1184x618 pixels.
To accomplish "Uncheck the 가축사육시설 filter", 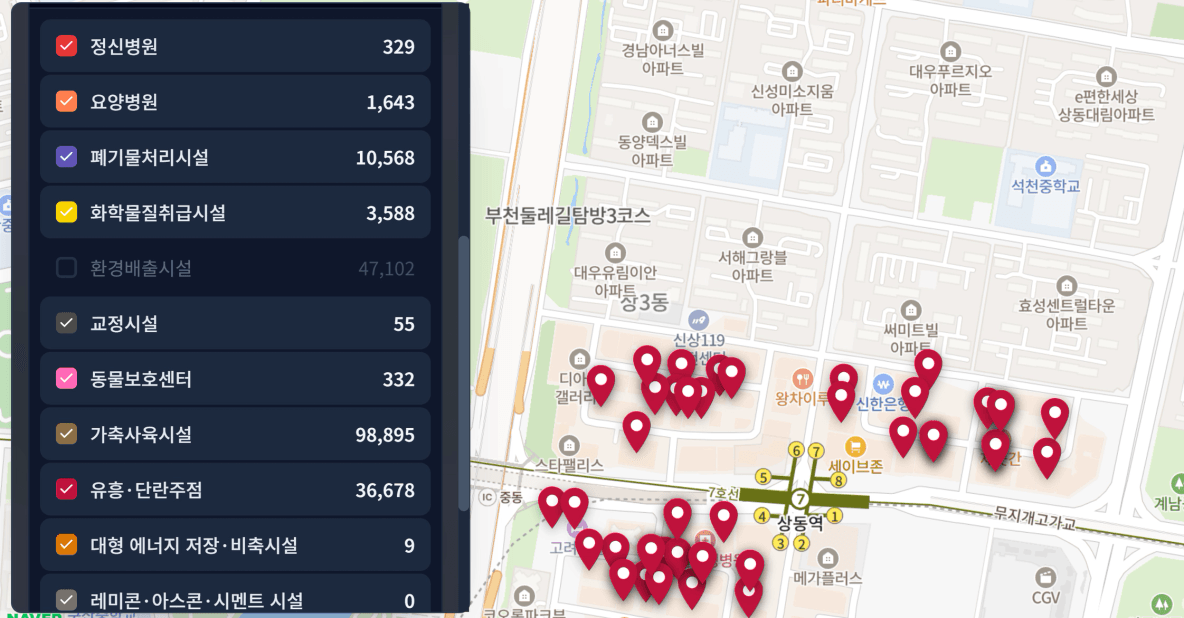I will [x=66, y=434].
